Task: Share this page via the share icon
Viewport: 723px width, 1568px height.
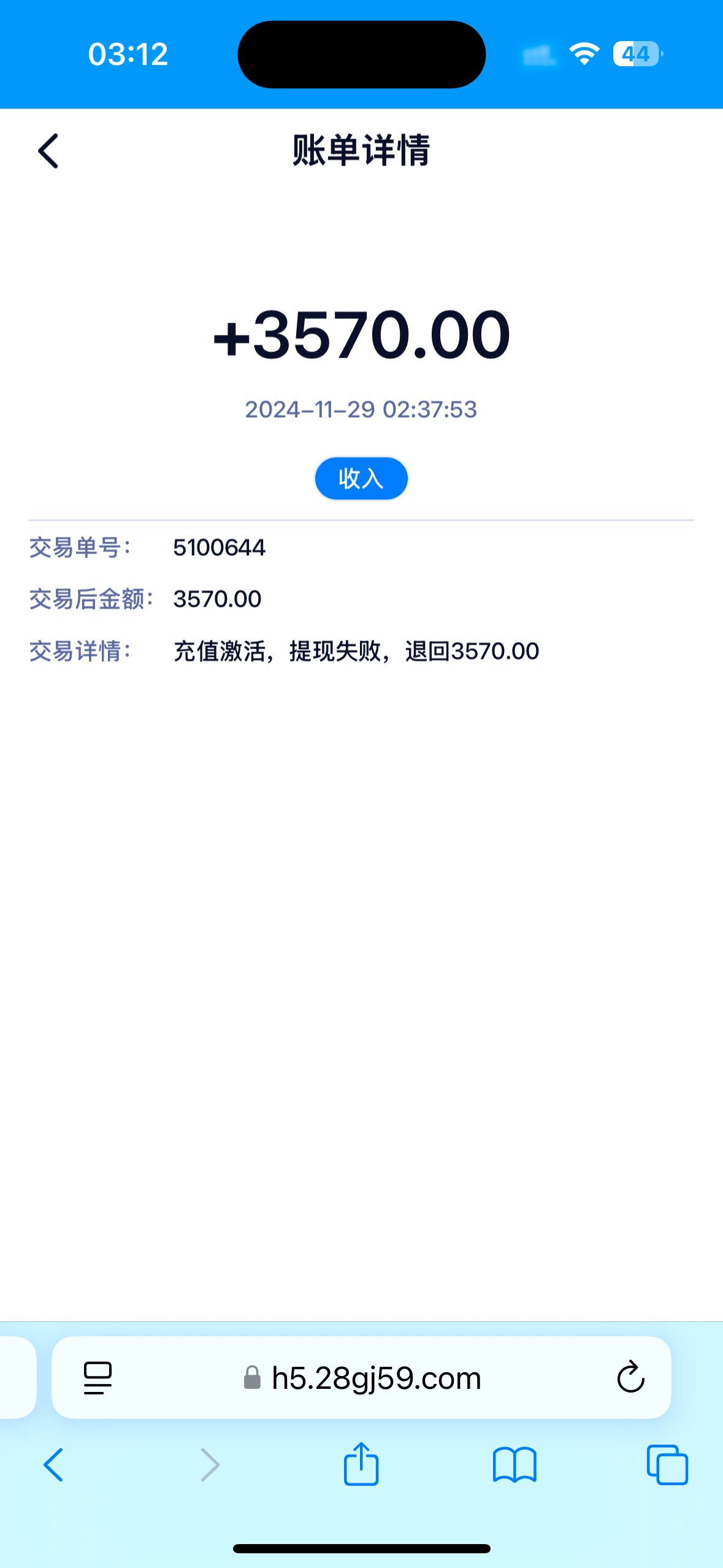Action: click(361, 1464)
